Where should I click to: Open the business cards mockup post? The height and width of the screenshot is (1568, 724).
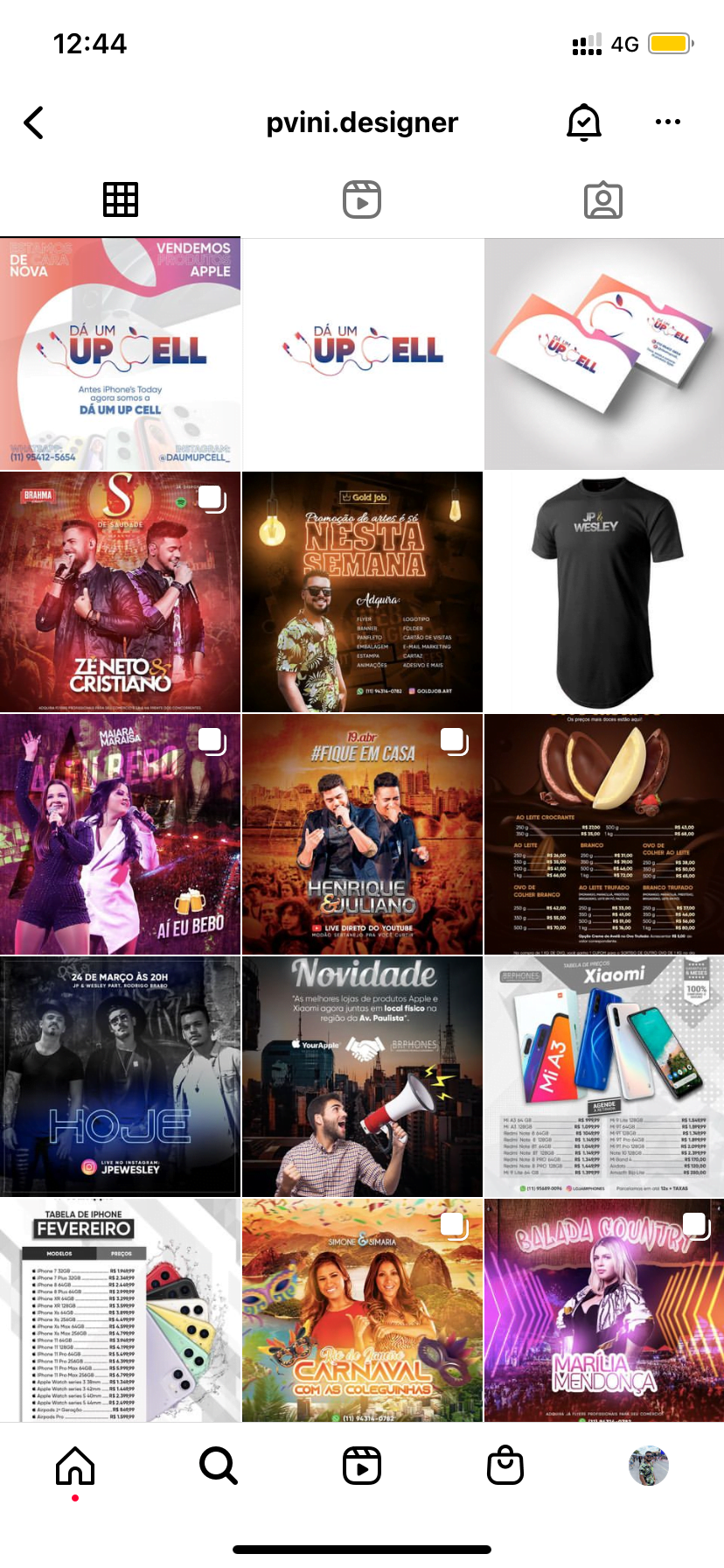pos(603,353)
